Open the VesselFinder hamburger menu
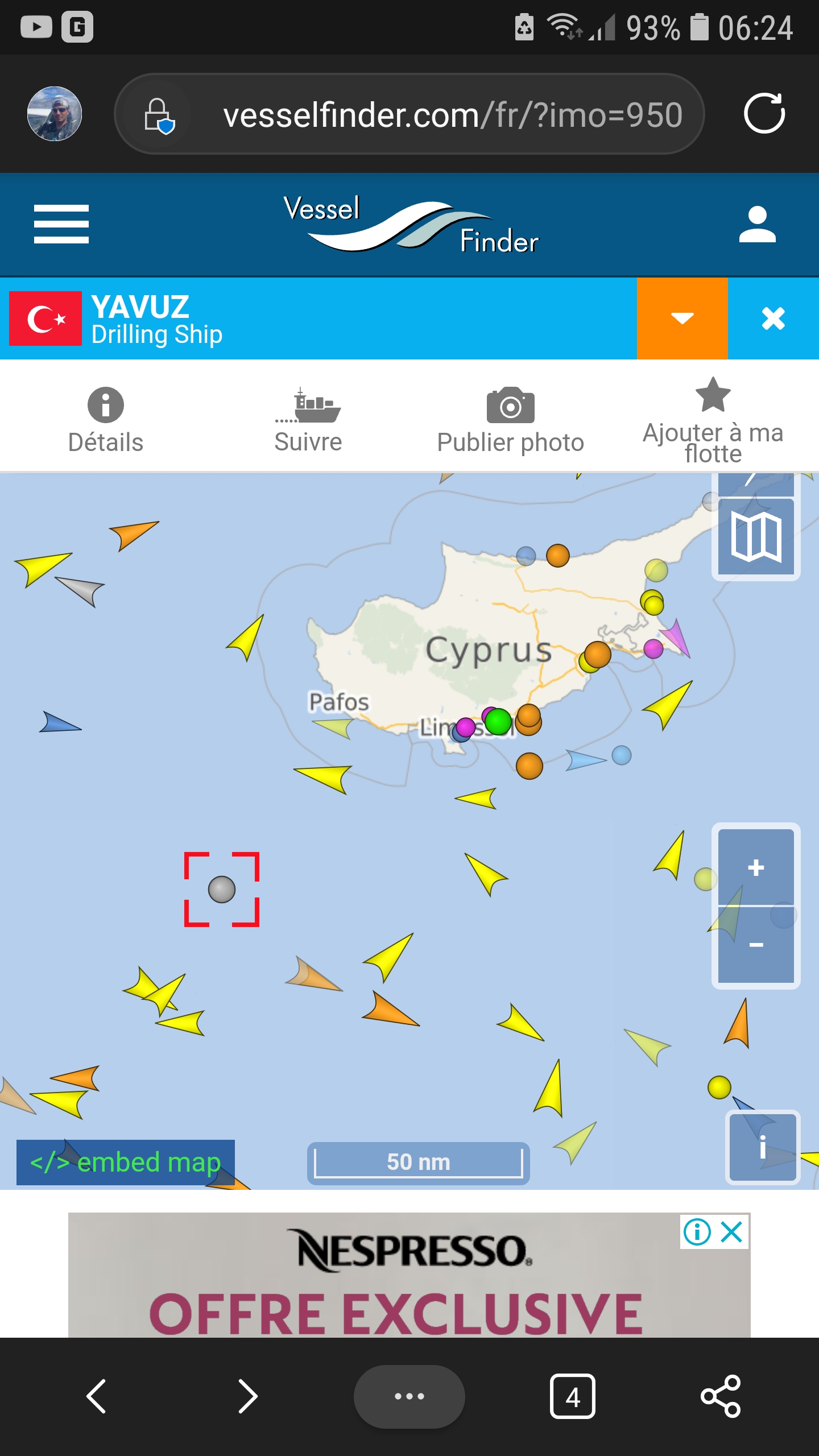The image size is (819, 1456). click(x=61, y=224)
